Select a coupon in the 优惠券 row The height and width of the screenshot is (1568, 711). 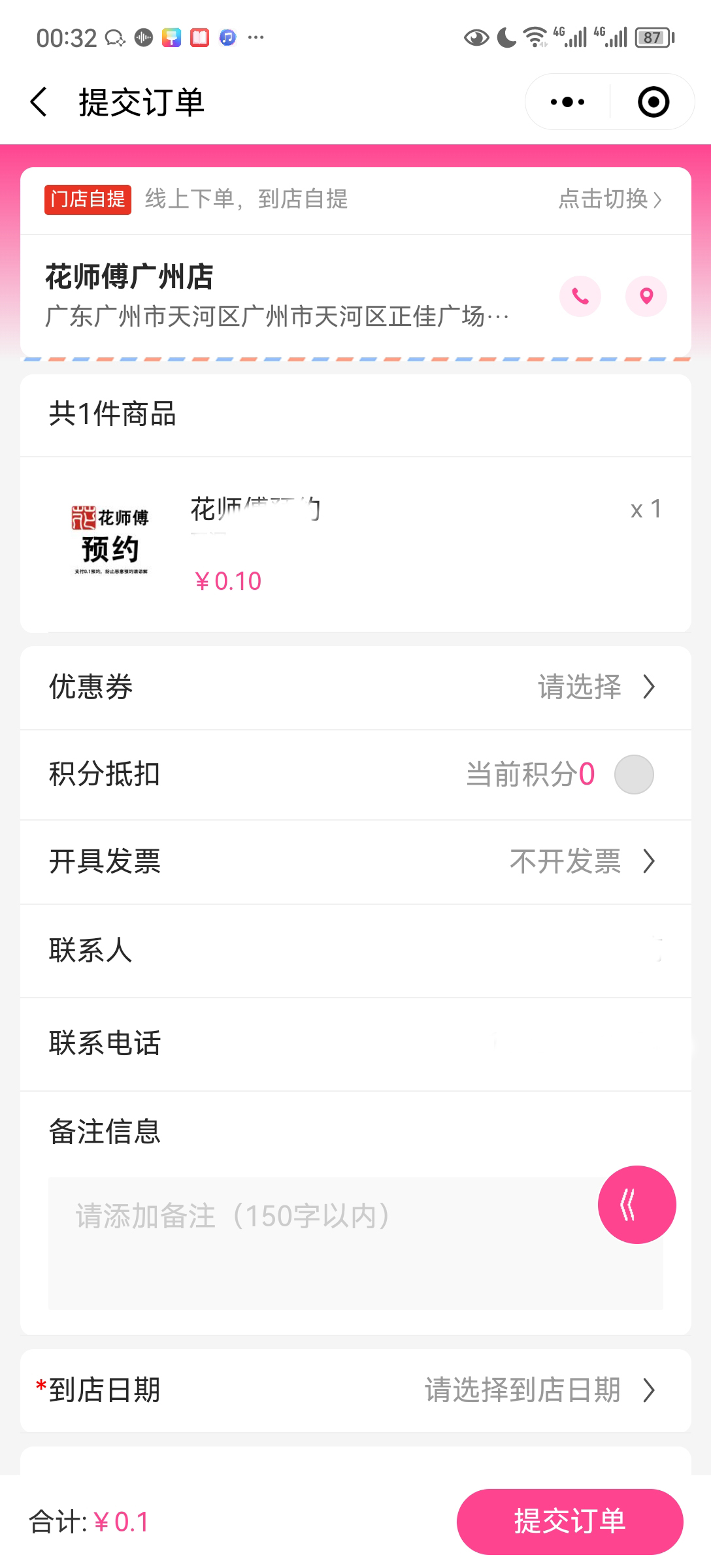coord(355,687)
